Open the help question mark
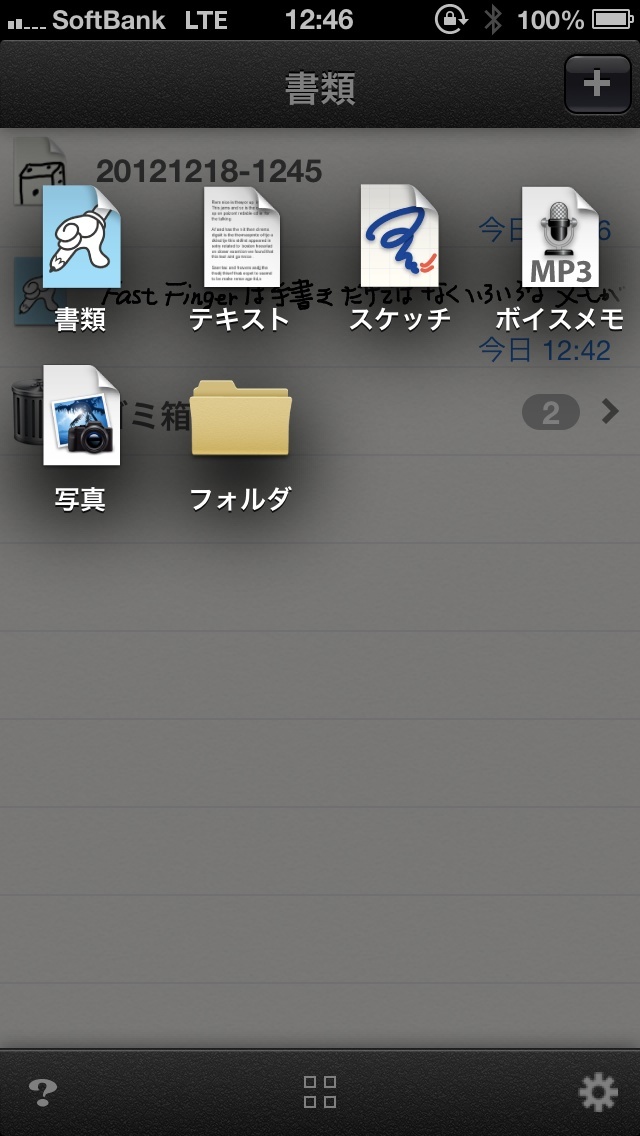Image resolution: width=640 pixels, height=1136 pixels. (x=42, y=1092)
